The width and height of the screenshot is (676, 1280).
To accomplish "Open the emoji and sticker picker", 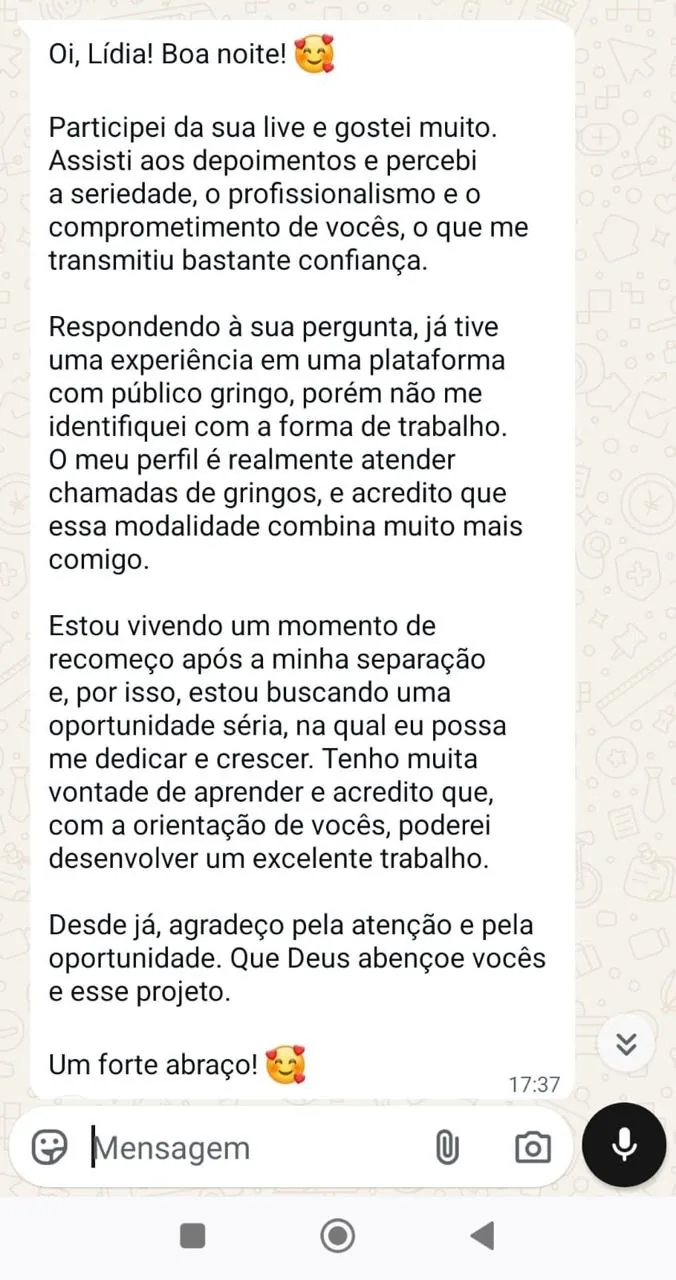I will click(49, 1147).
